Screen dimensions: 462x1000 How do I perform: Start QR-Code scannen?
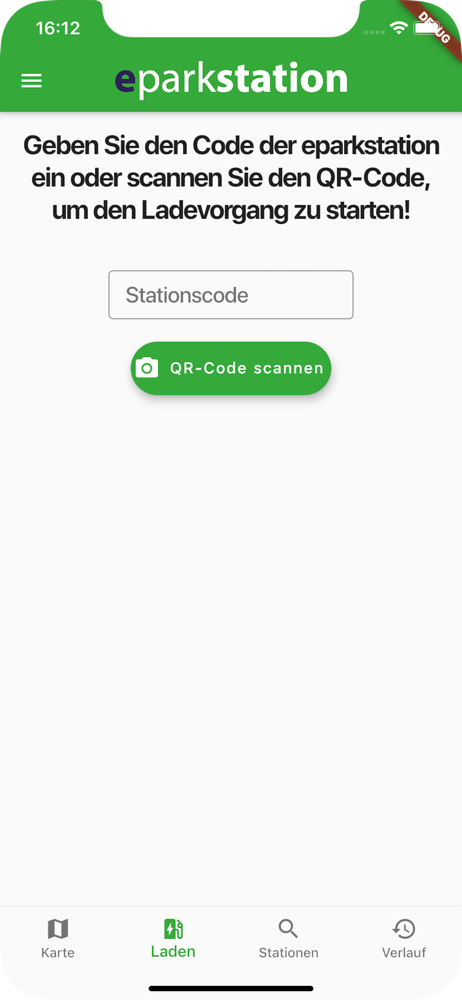230,368
